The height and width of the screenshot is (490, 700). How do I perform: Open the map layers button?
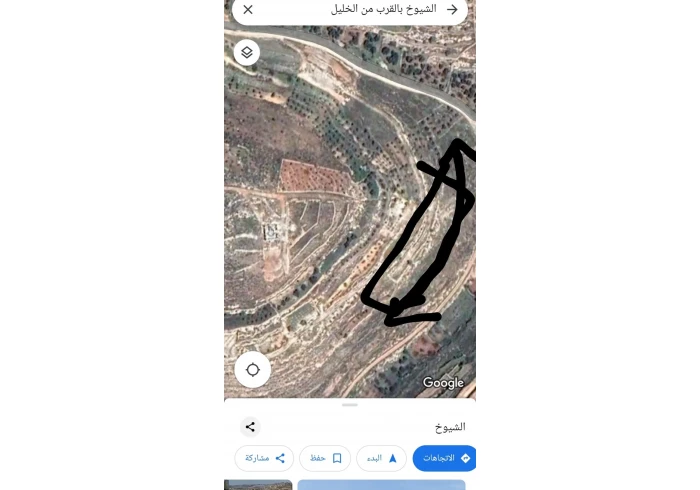(247, 53)
